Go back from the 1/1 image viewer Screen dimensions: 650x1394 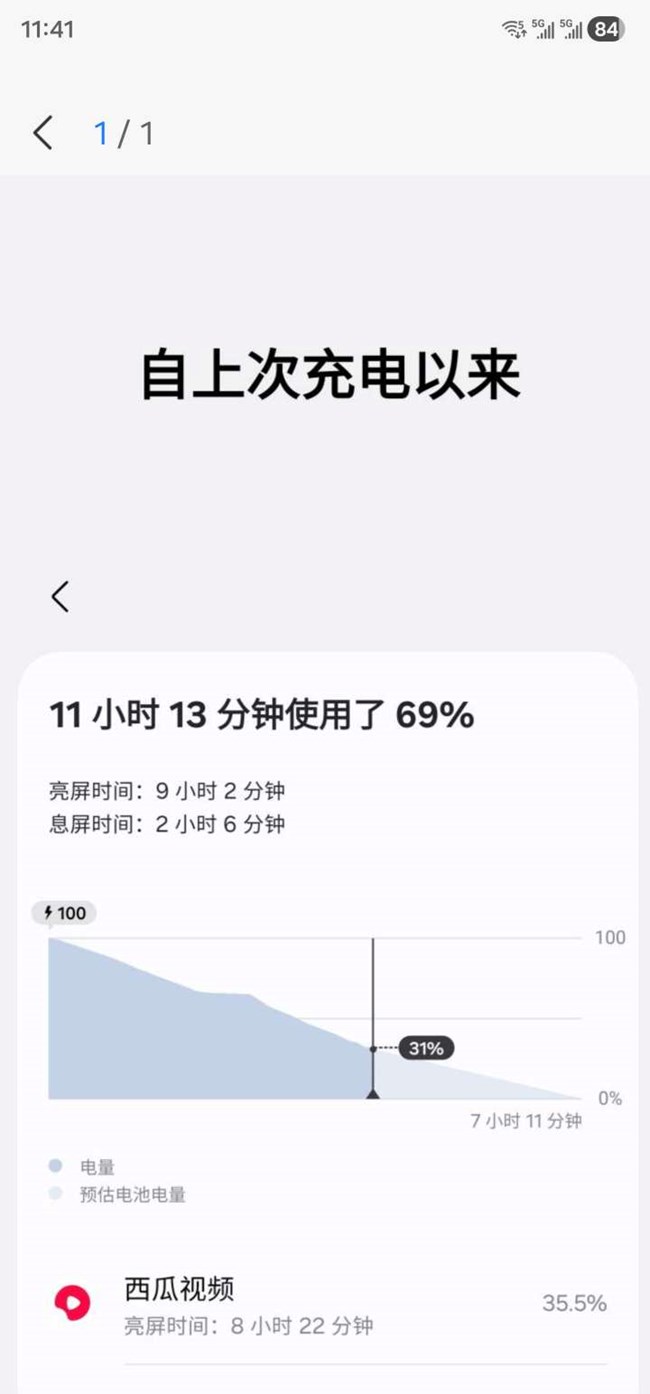coord(42,133)
